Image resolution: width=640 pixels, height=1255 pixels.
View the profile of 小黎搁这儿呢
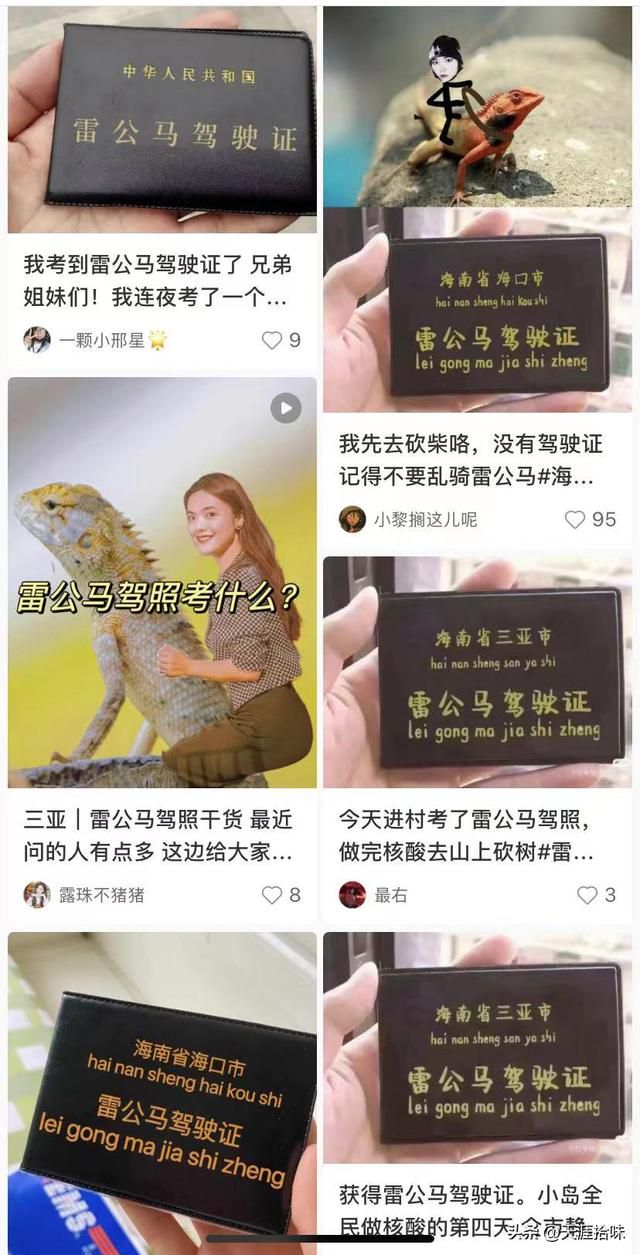[352, 519]
